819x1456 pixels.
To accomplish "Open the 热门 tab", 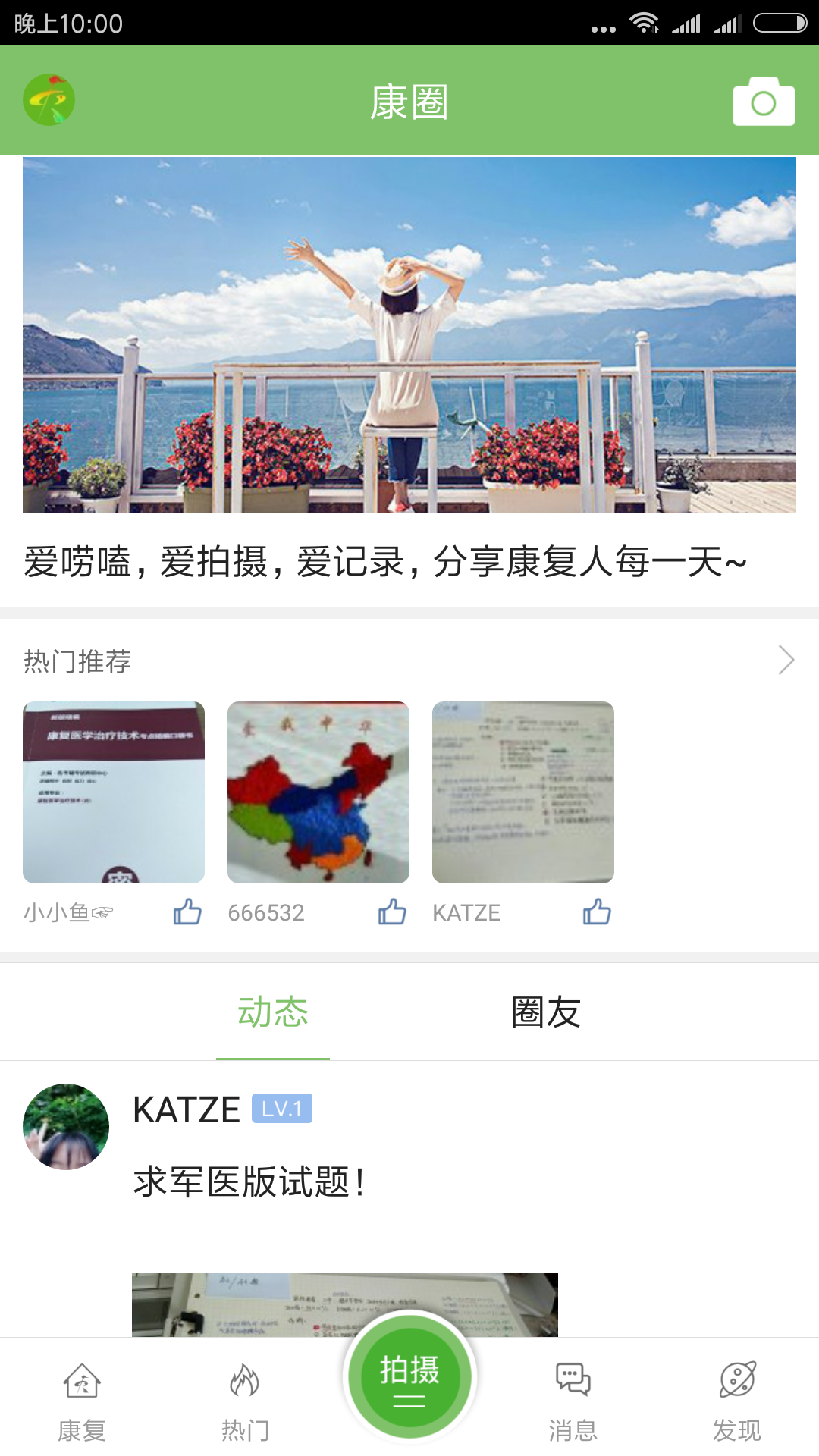I will click(245, 1401).
